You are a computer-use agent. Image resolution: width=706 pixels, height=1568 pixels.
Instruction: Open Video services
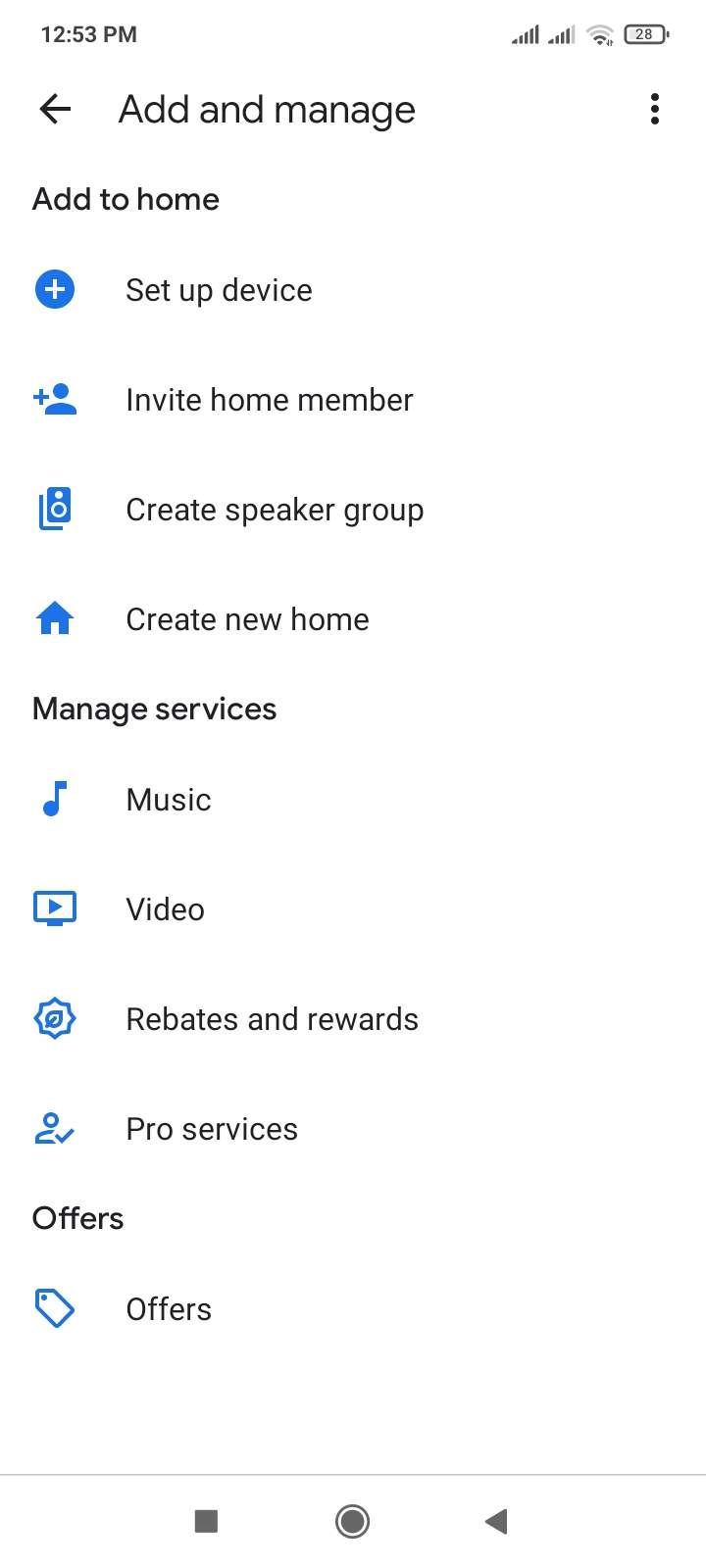353,909
